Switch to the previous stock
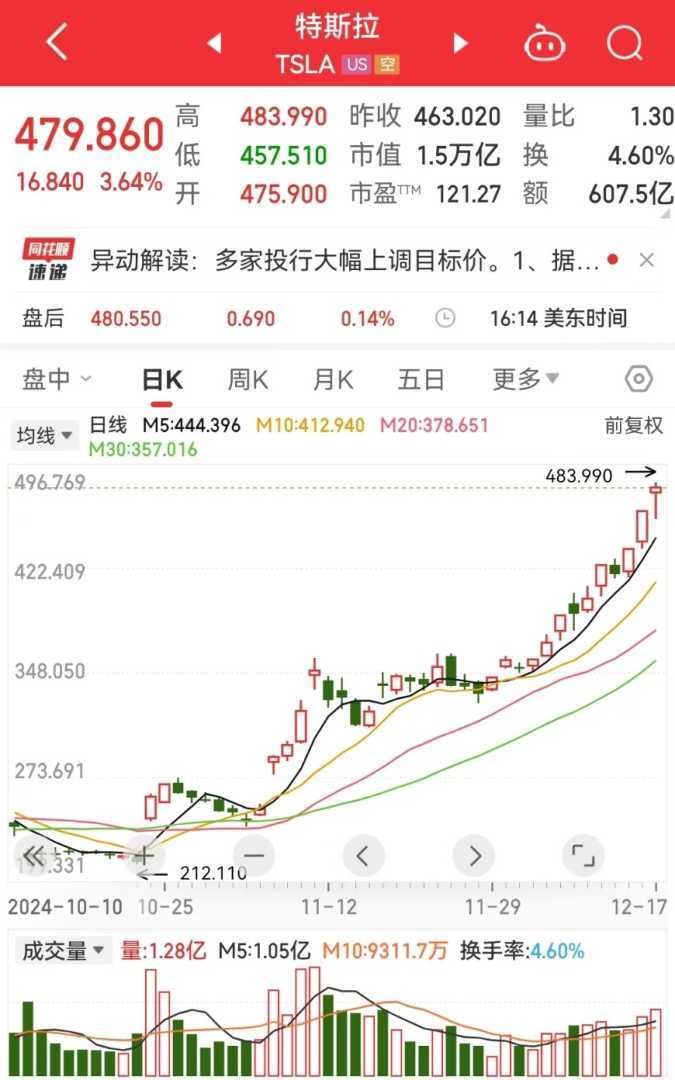The height and width of the screenshot is (1080, 675). 213,43
